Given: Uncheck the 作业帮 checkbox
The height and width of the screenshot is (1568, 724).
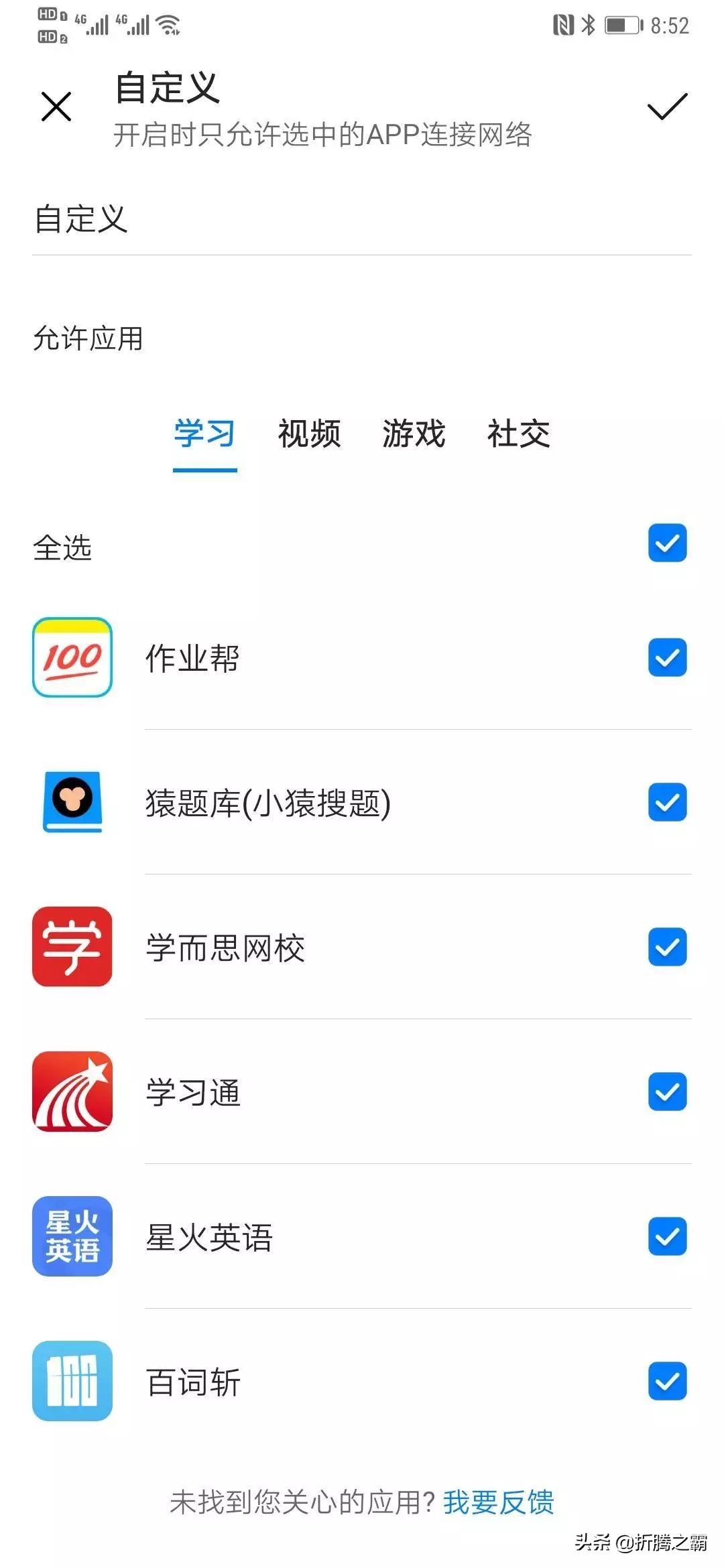Looking at the screenshot, I should pyautogui.click(x=668, y=657).
